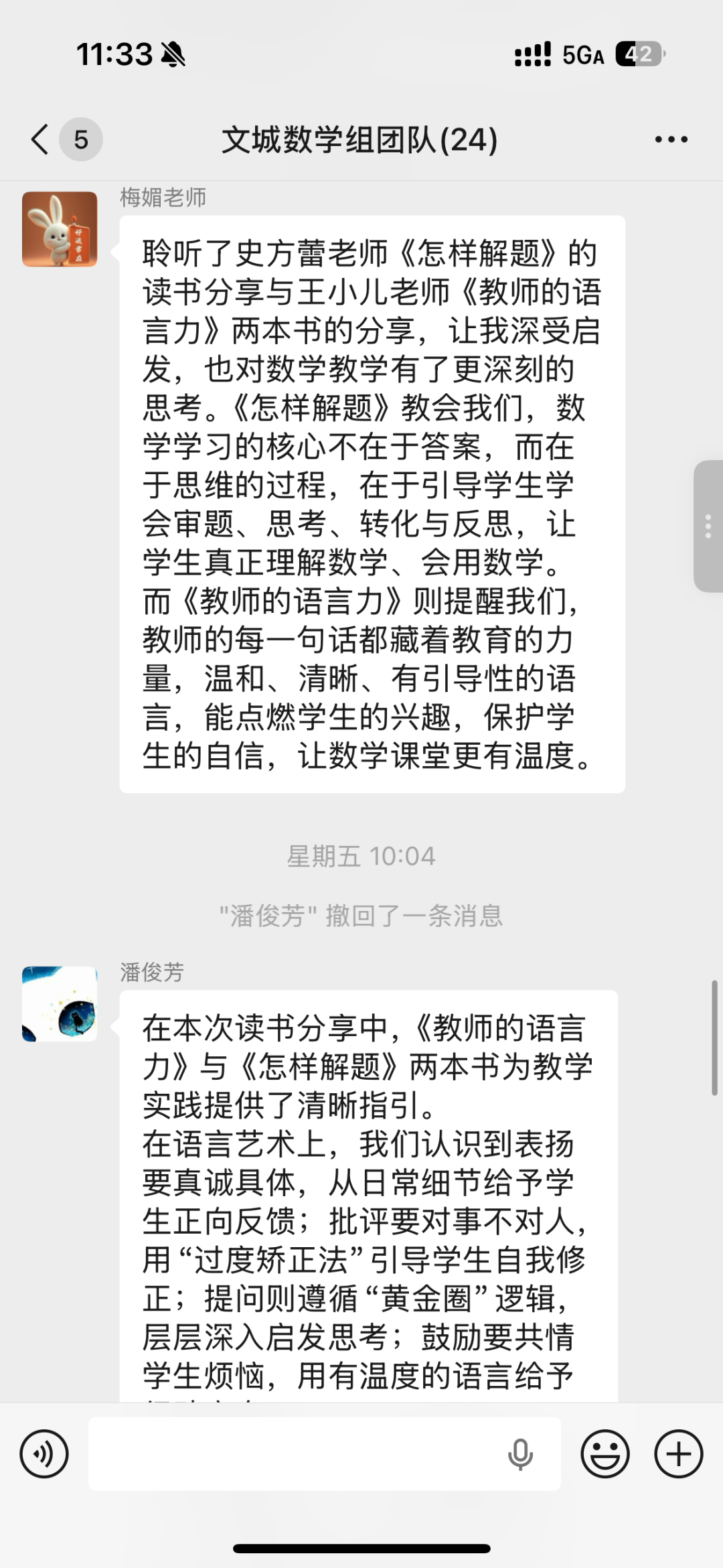Open 潘俊芳's profile avatar
This screenshot has width=723, height=1568.
tap(60, 1003)
